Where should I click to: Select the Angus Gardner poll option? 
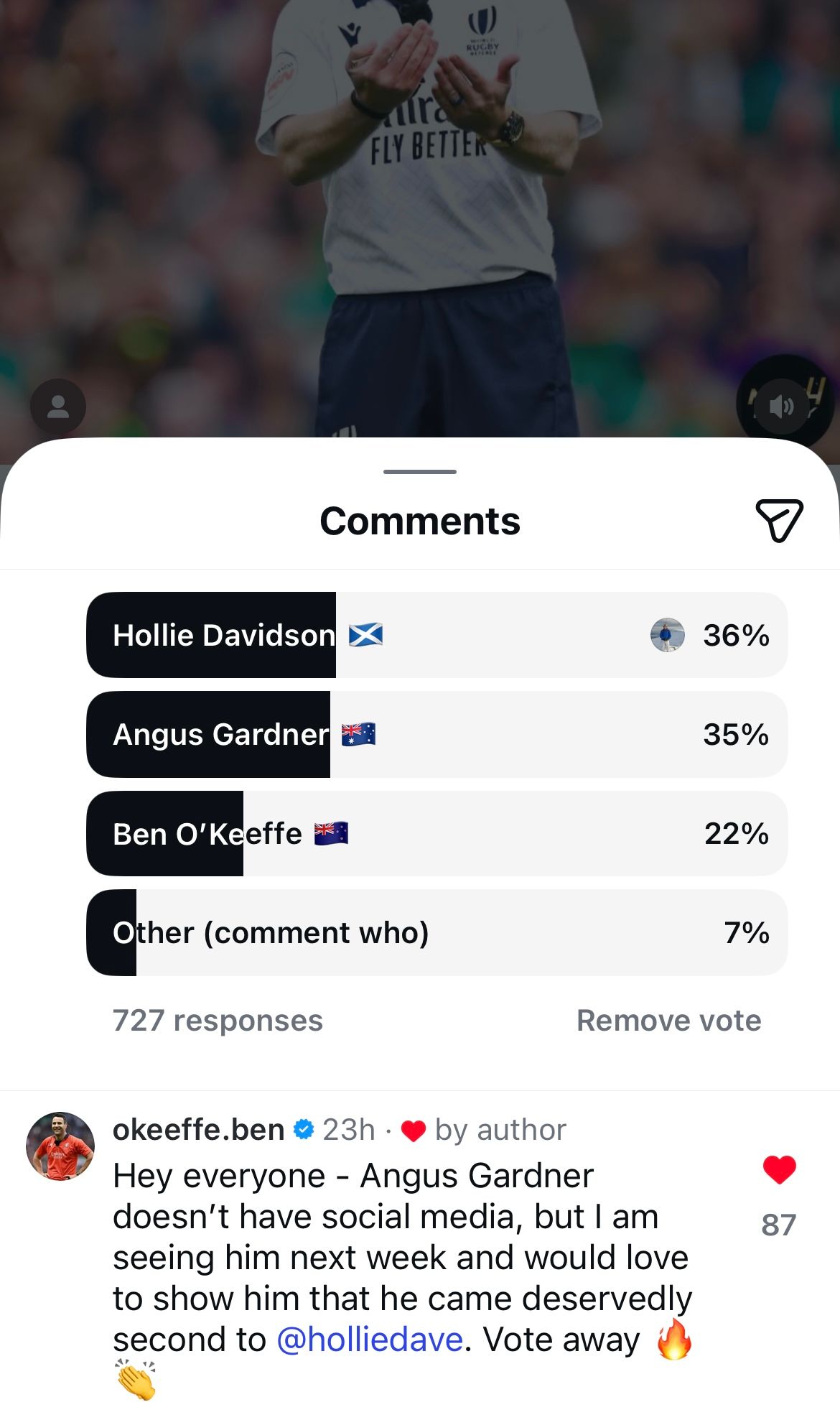point(437,734)
